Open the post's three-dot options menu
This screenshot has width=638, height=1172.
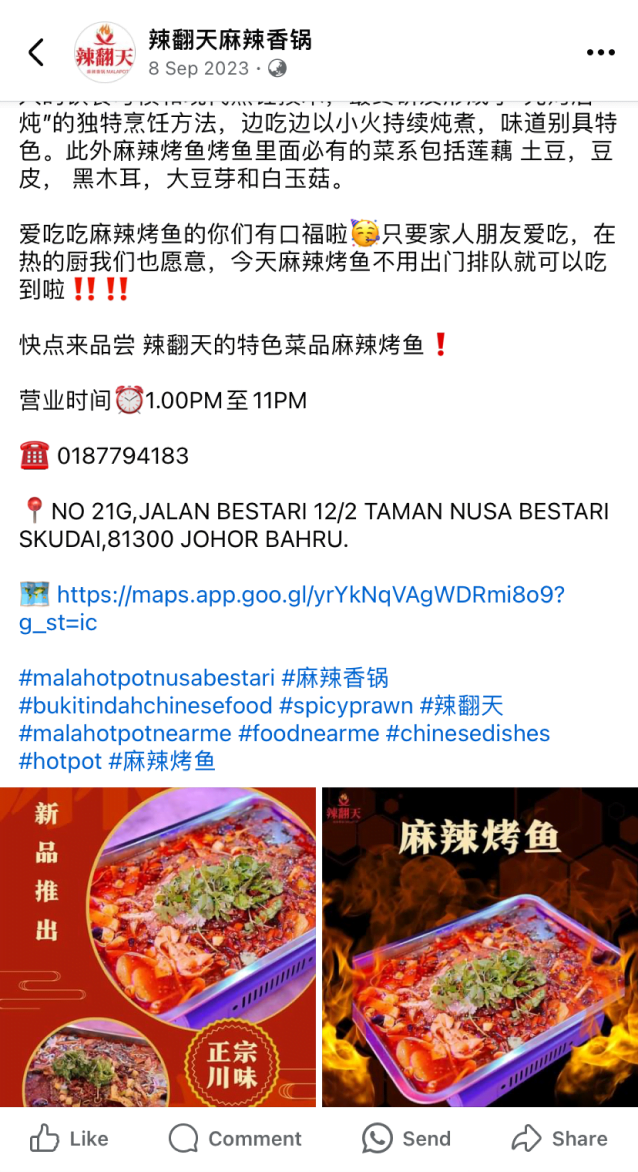600,53
